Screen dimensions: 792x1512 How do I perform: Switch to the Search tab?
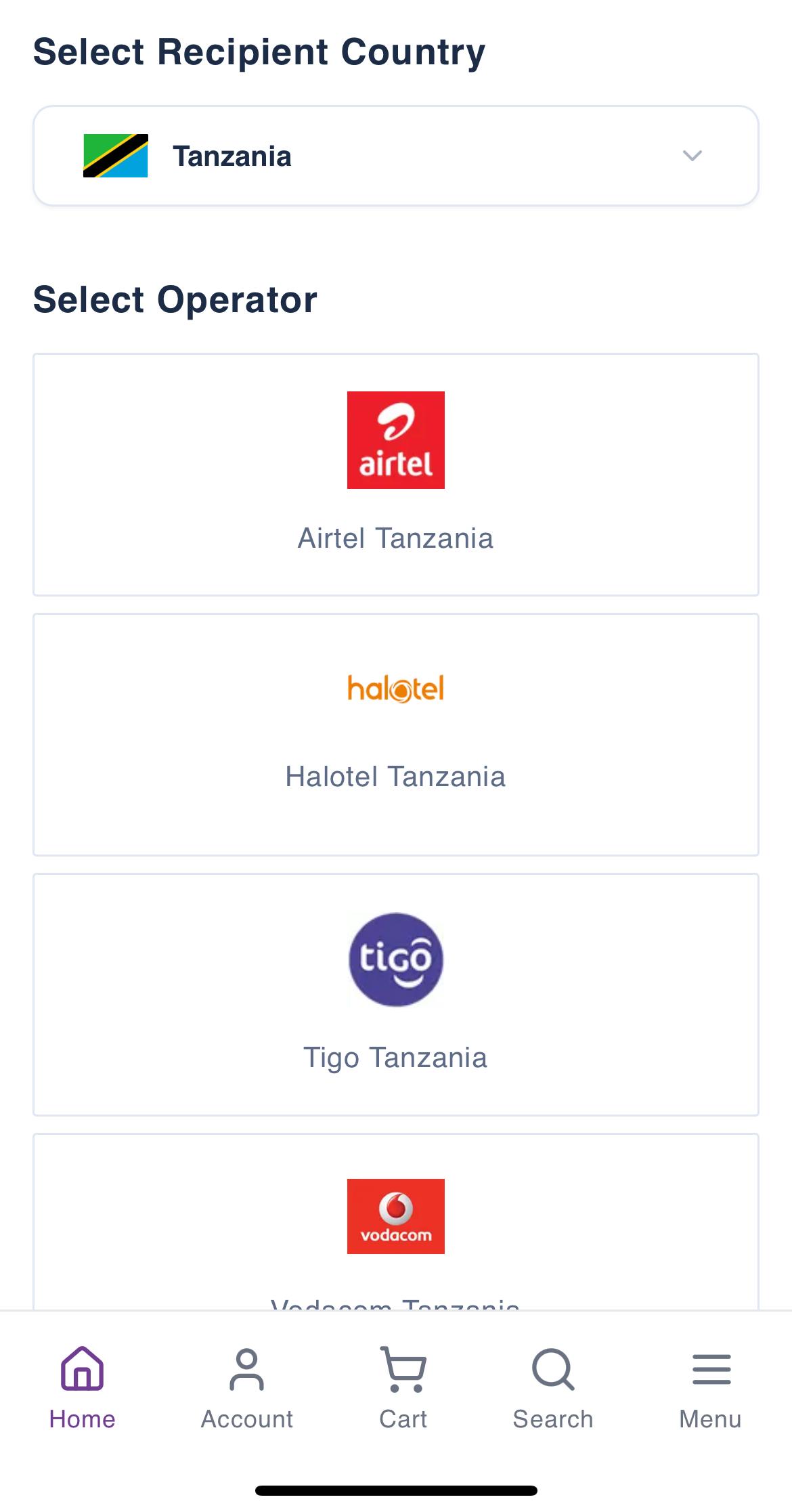coord(553,1388)
